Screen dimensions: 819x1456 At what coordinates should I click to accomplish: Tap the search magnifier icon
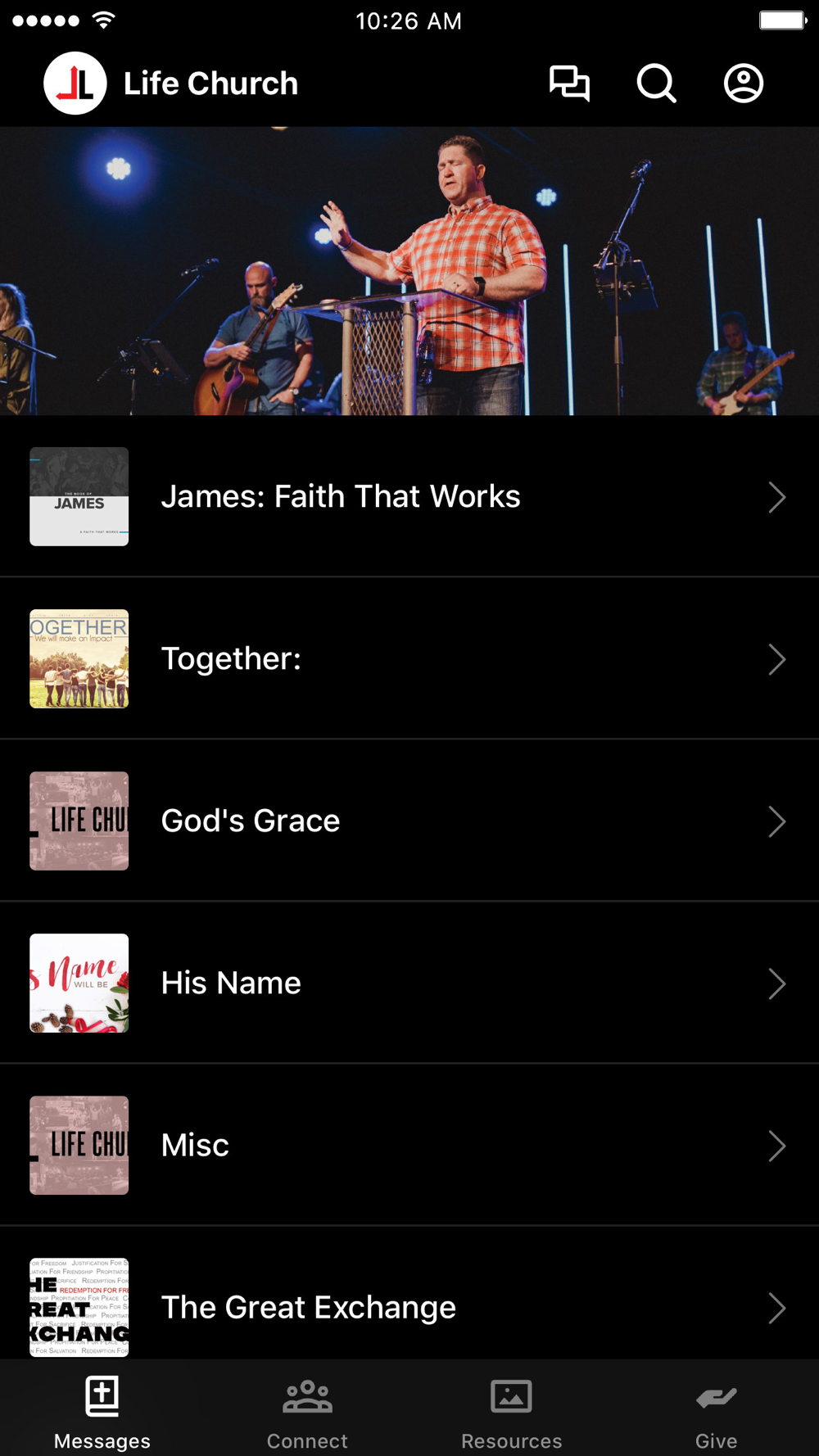[656, 84]
